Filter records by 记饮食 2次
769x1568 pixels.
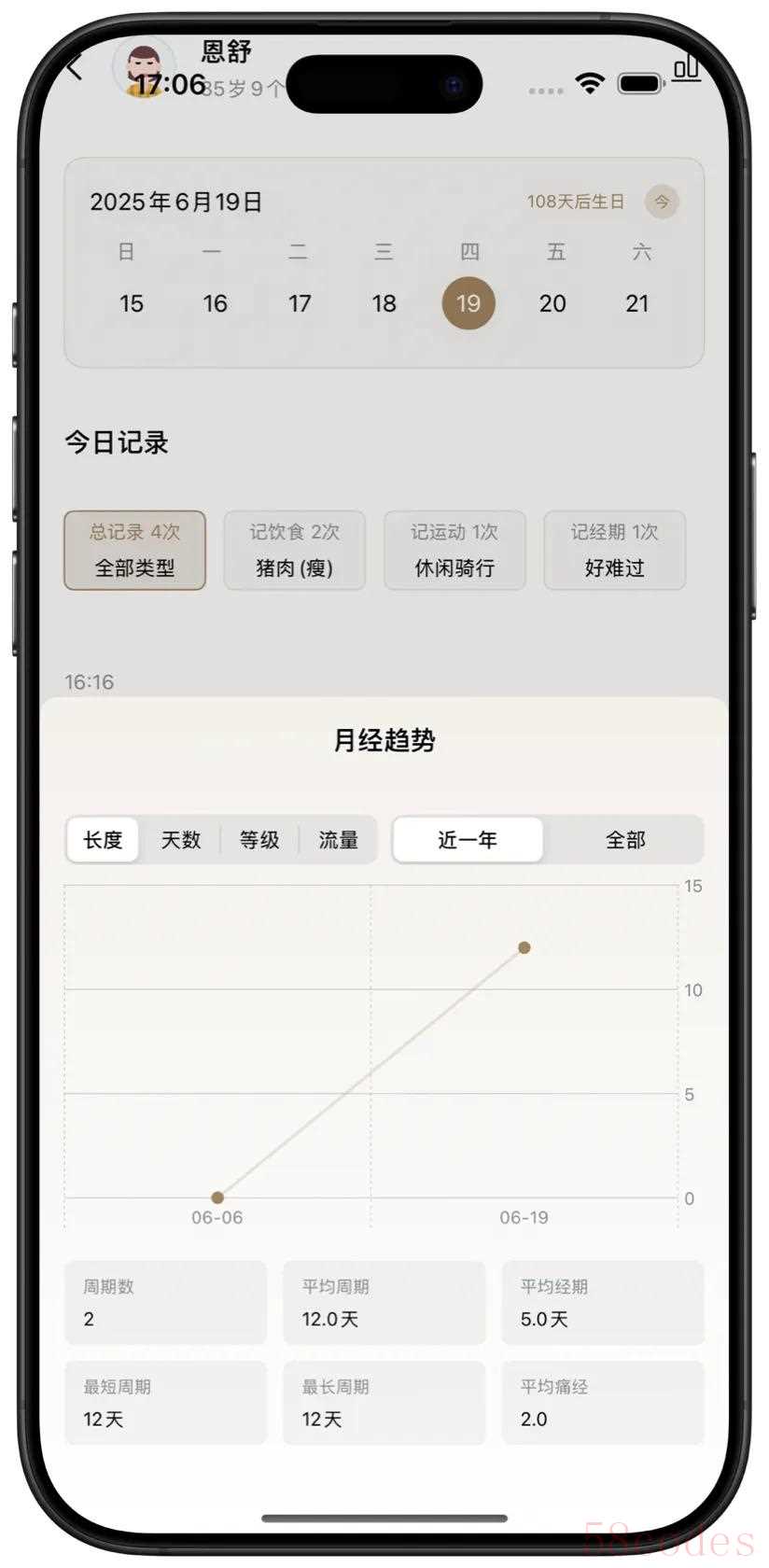[294, 551]
